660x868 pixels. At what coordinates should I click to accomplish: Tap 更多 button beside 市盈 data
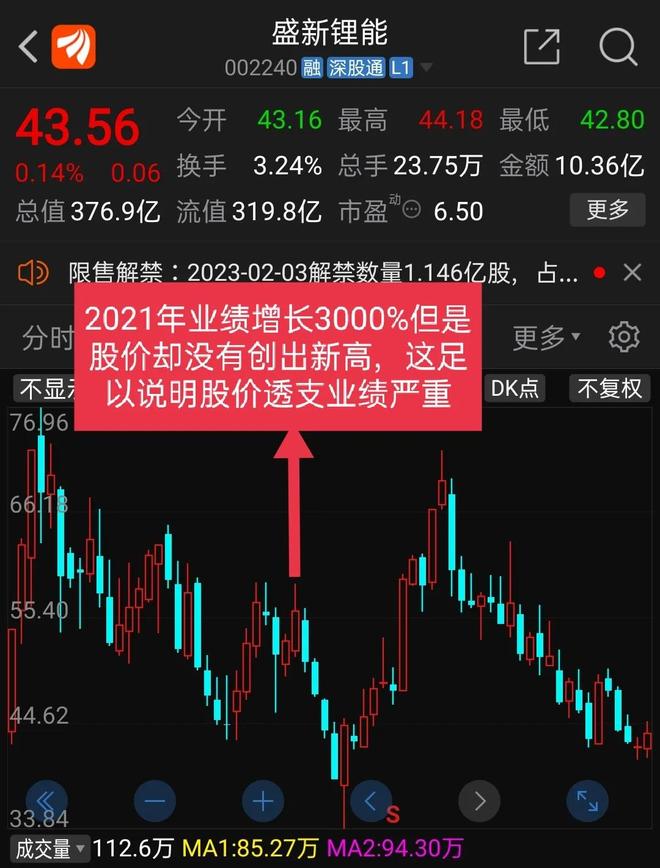point(606,210)
